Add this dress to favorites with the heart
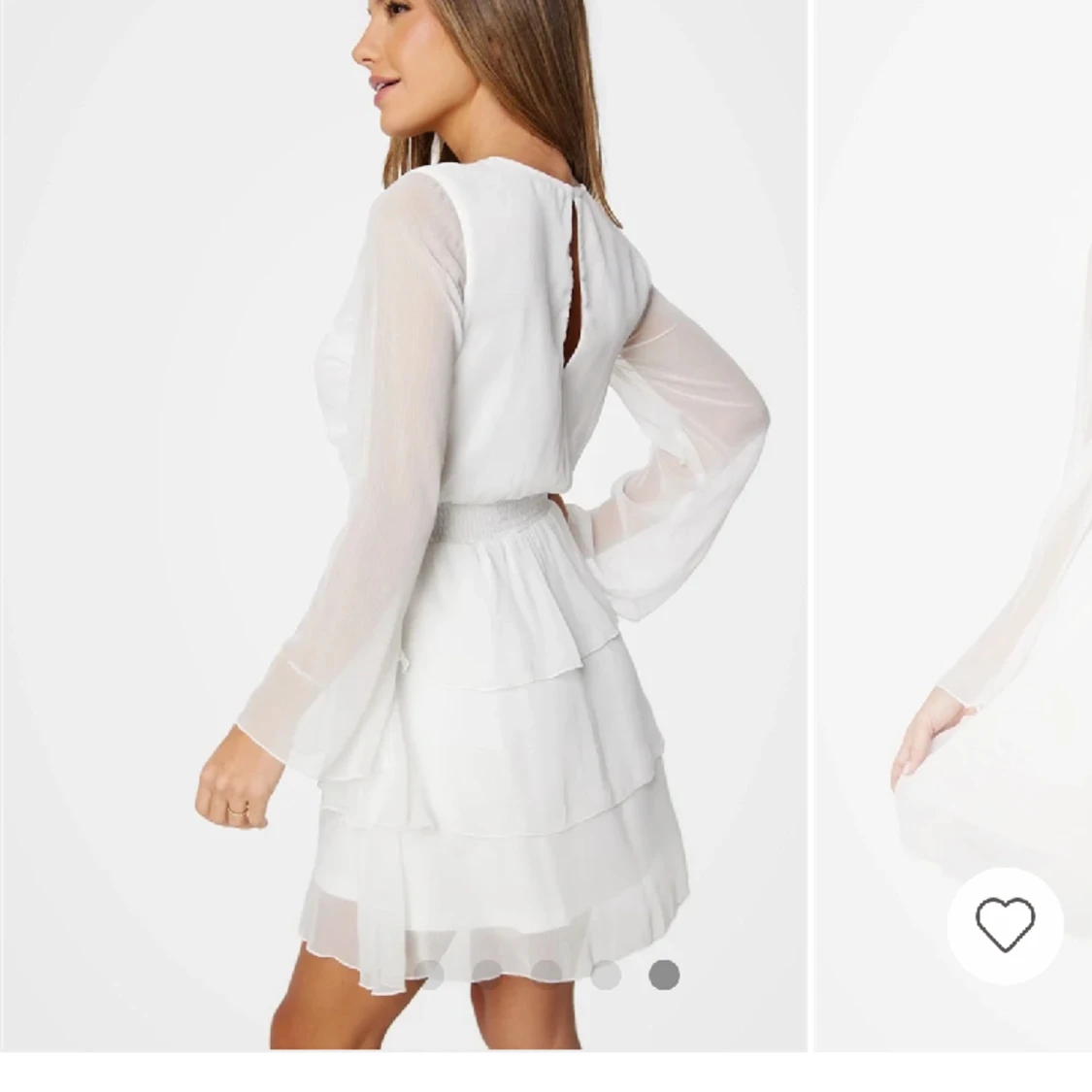The image size is (1092, 1092). (1005, 925)
